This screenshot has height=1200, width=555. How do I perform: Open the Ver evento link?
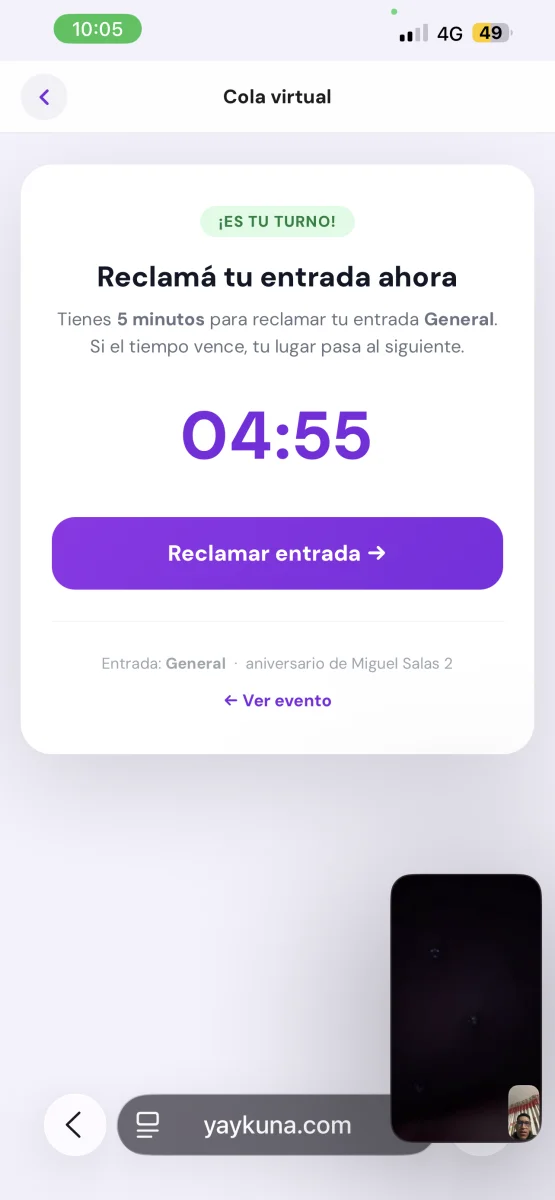(x=277, y=701)
